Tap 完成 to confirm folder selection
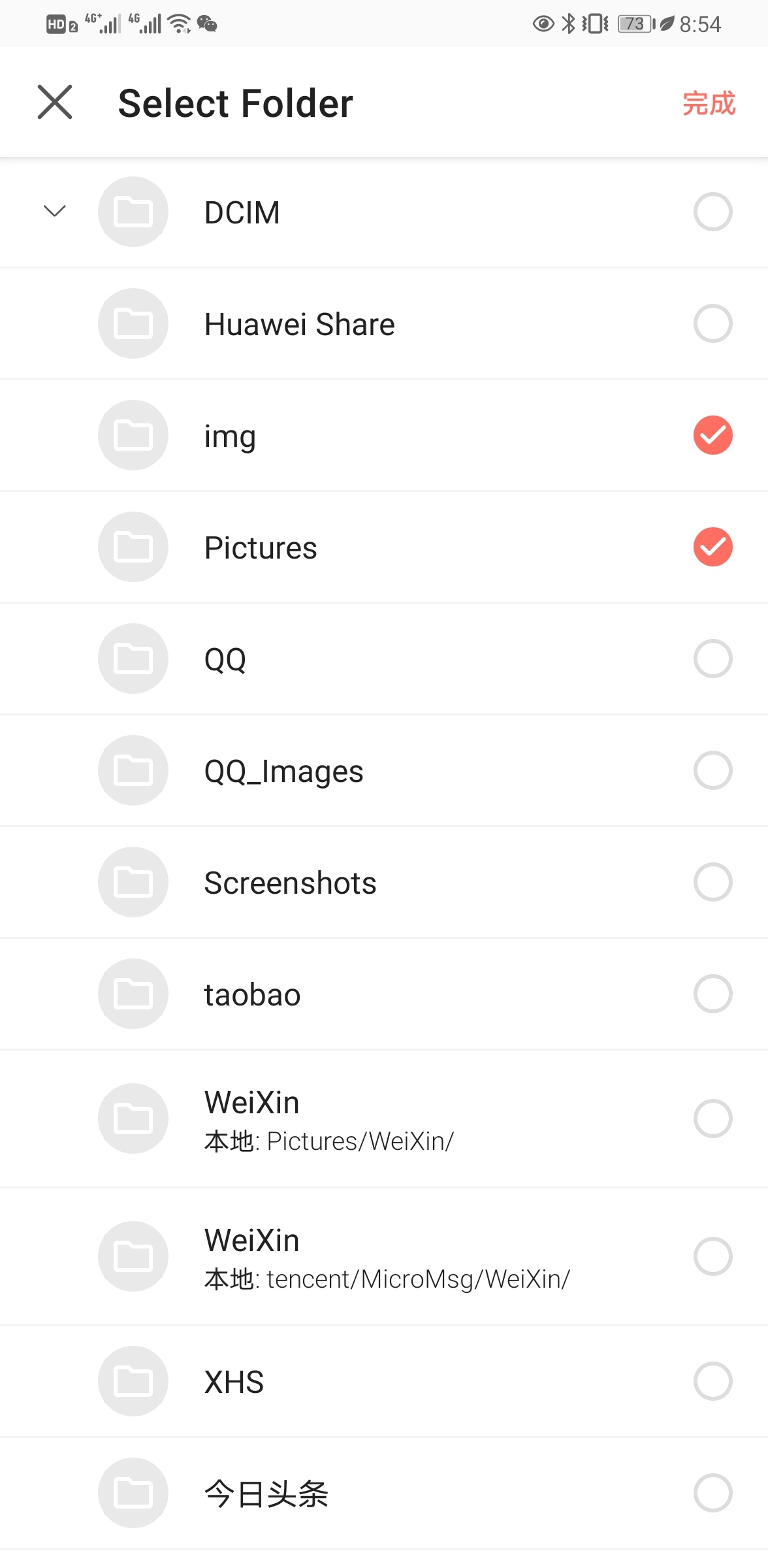Screen dimensions: 768x1568 click(x=709, y=103)
